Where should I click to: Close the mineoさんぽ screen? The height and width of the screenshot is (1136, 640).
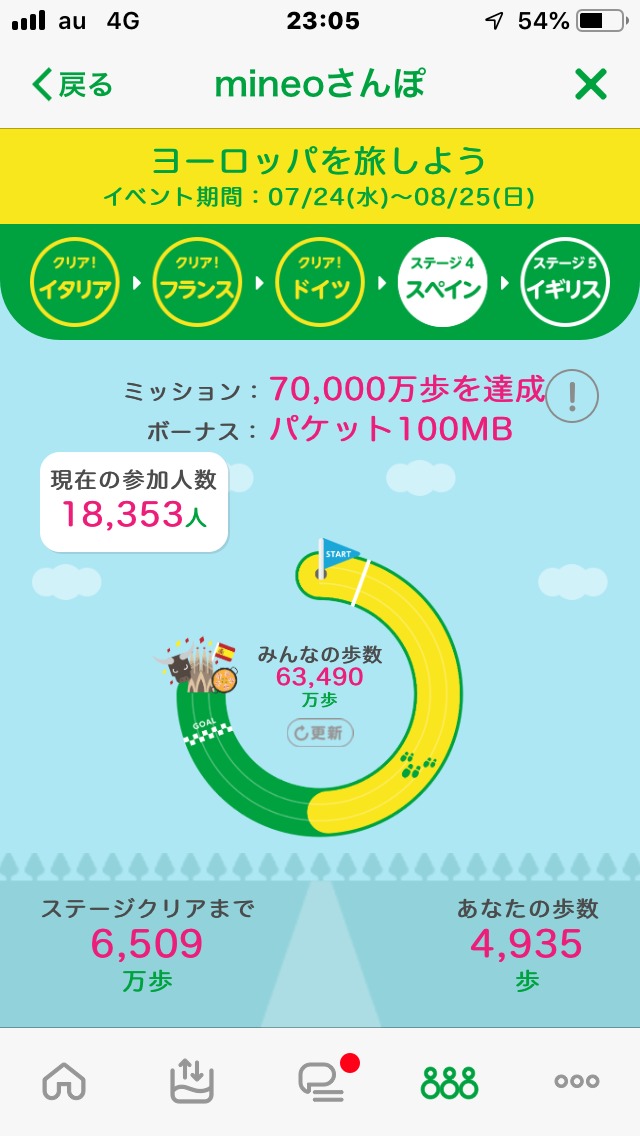tap(591, 85)
